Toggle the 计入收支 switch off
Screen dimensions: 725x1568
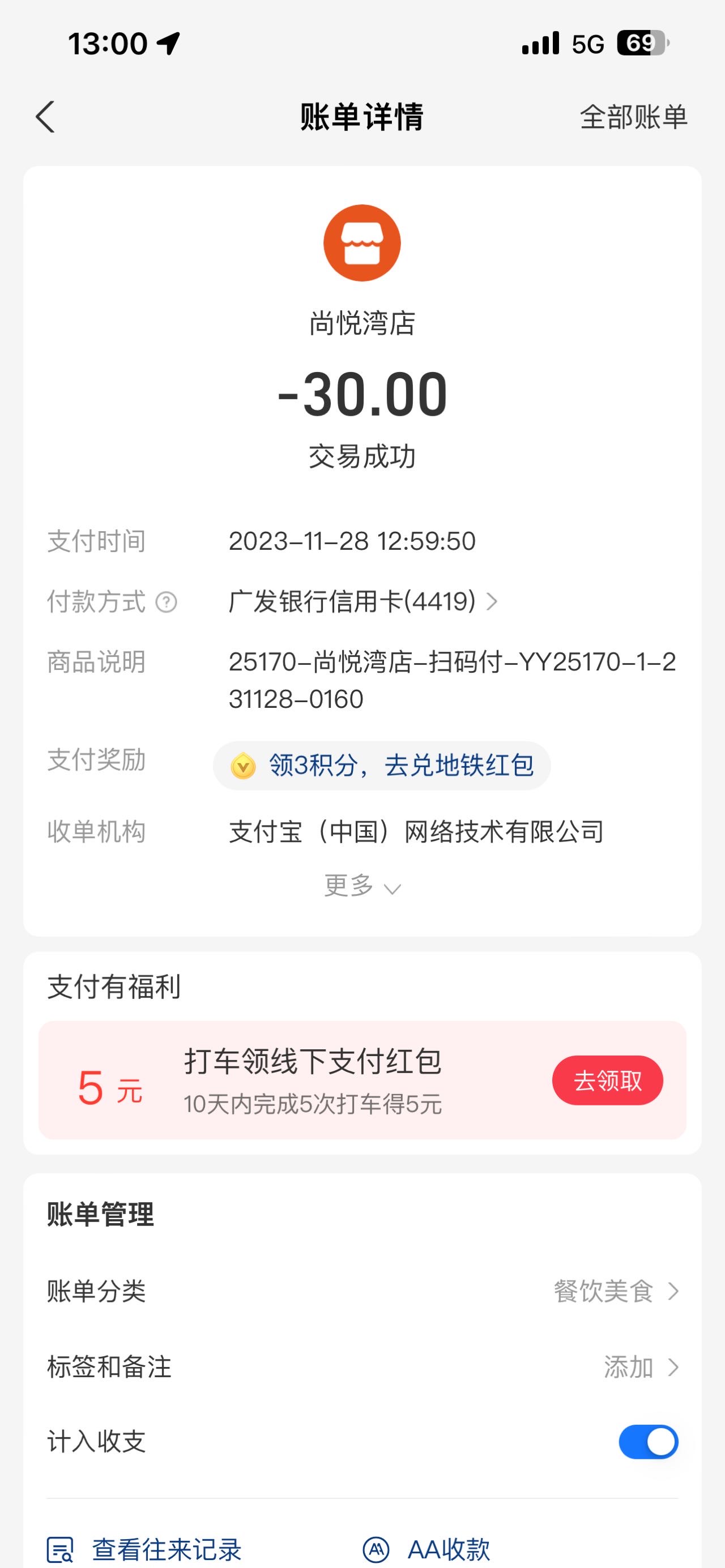click(649, 1442)
